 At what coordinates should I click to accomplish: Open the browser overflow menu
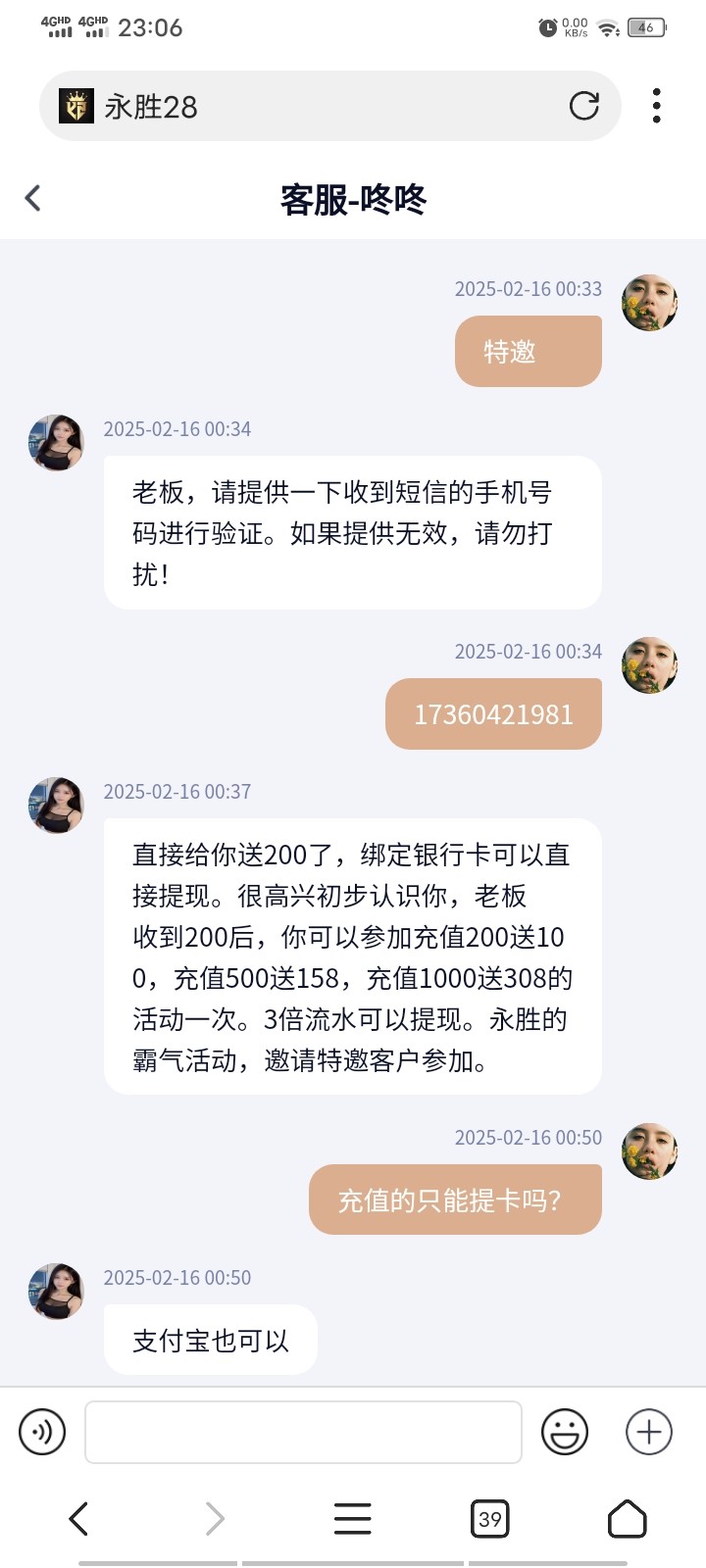[656, 106]
